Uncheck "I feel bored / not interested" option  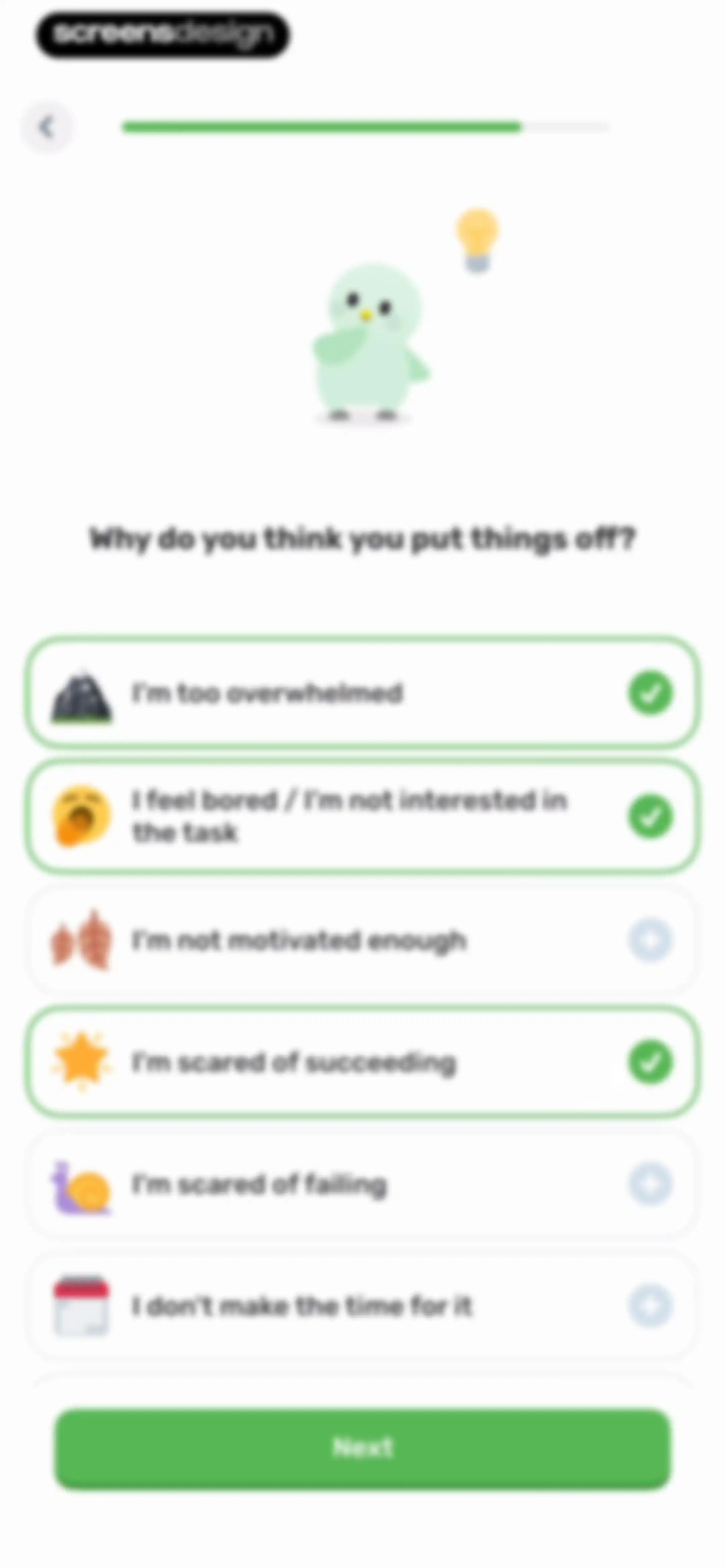point(362,816)
